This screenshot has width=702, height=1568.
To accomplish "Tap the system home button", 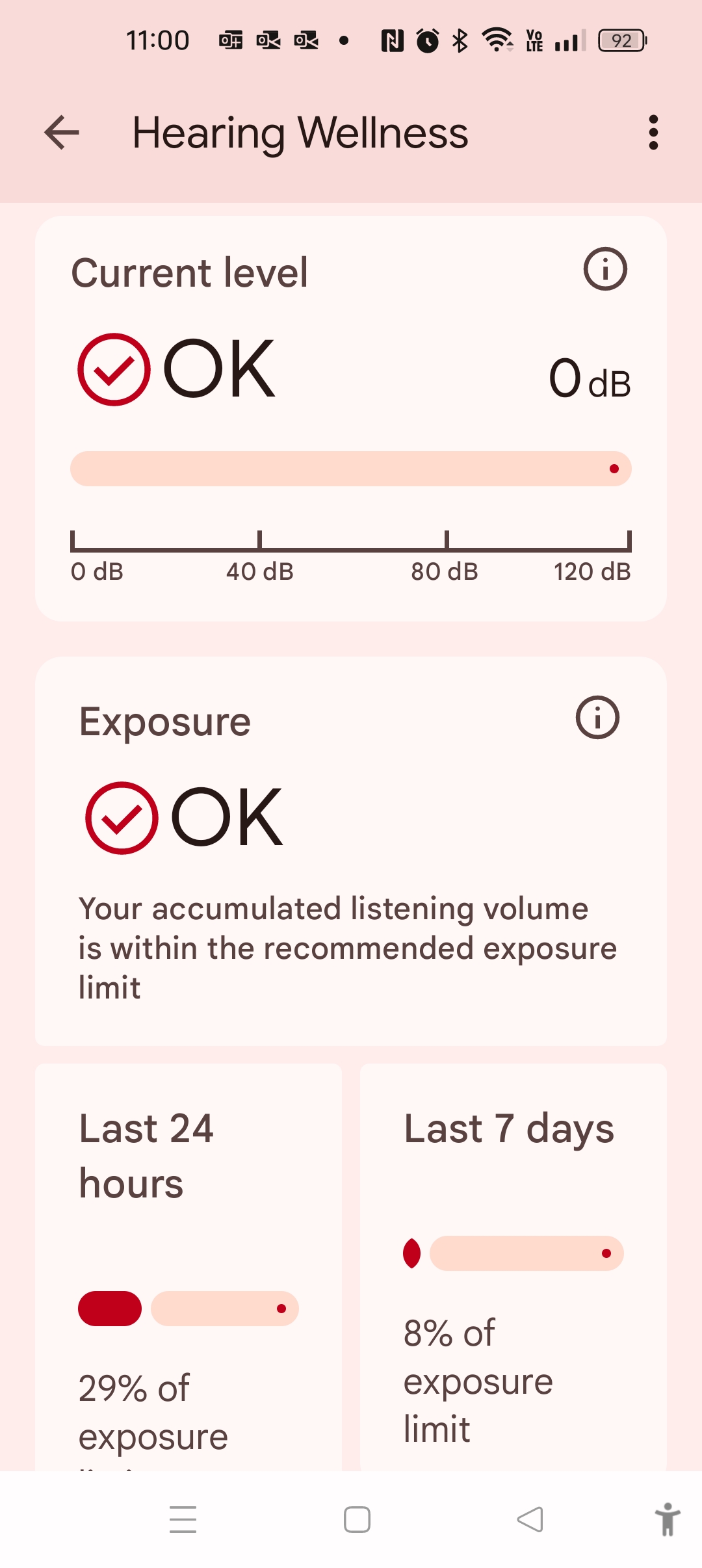I will point(357,1520).
